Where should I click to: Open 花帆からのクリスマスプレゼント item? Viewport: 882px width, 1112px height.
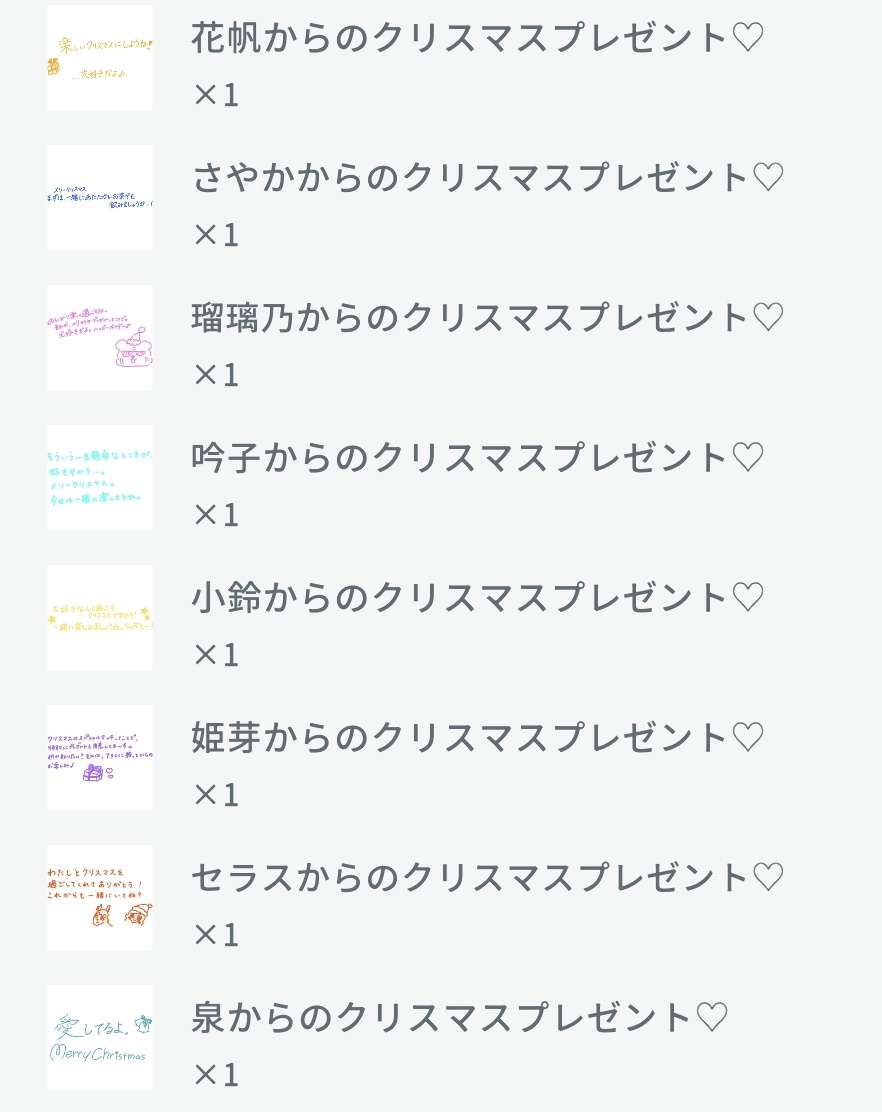pos(477,39)
